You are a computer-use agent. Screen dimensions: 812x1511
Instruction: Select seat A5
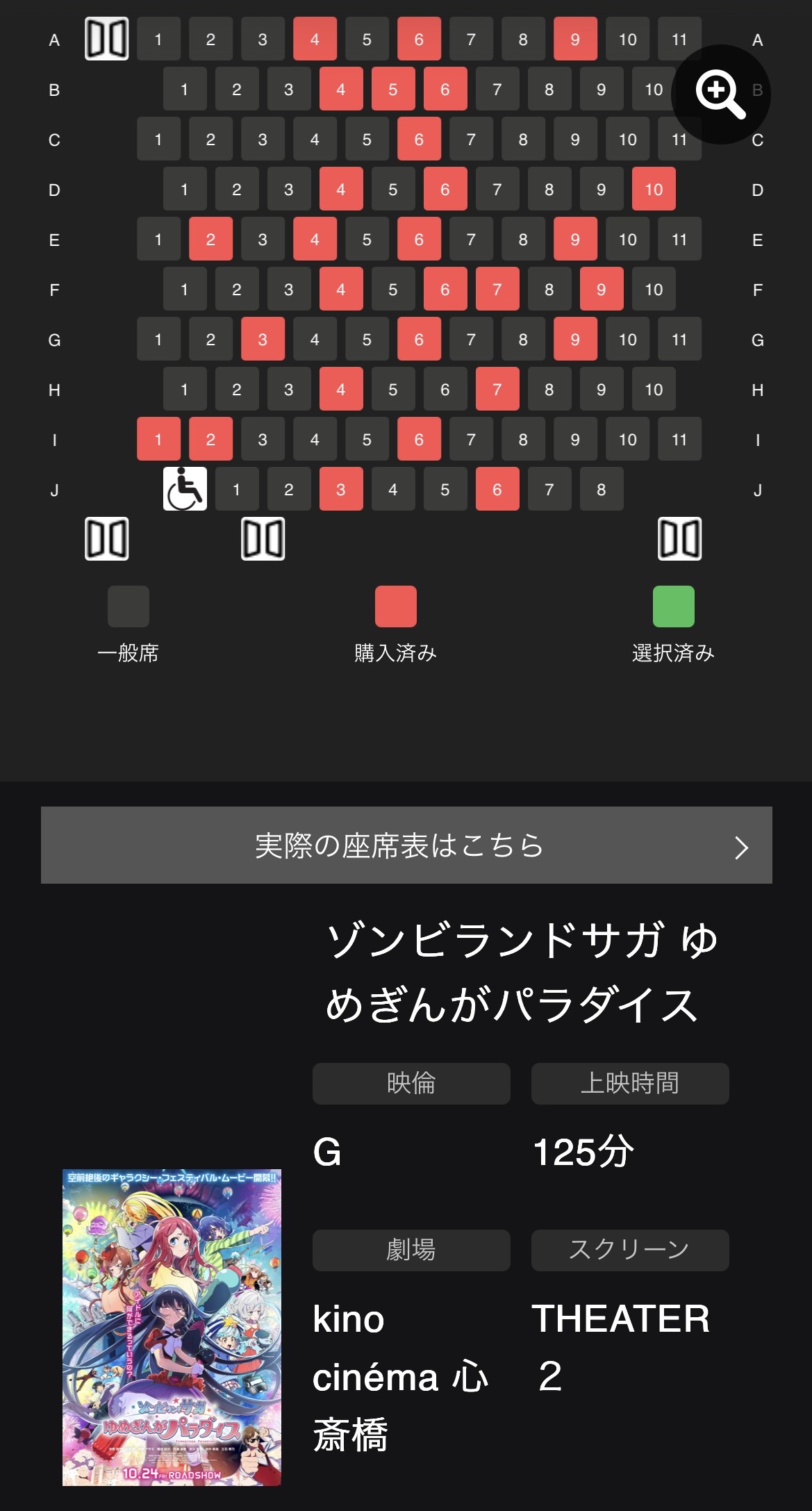coord(367,40)
